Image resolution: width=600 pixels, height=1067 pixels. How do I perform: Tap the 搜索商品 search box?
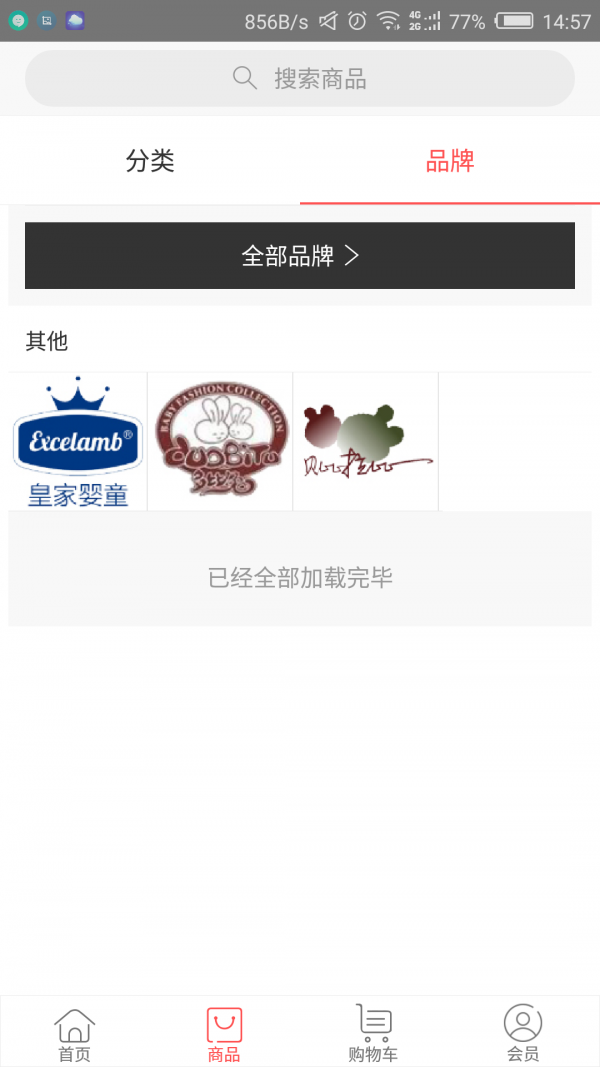click(x=300, y=79)
